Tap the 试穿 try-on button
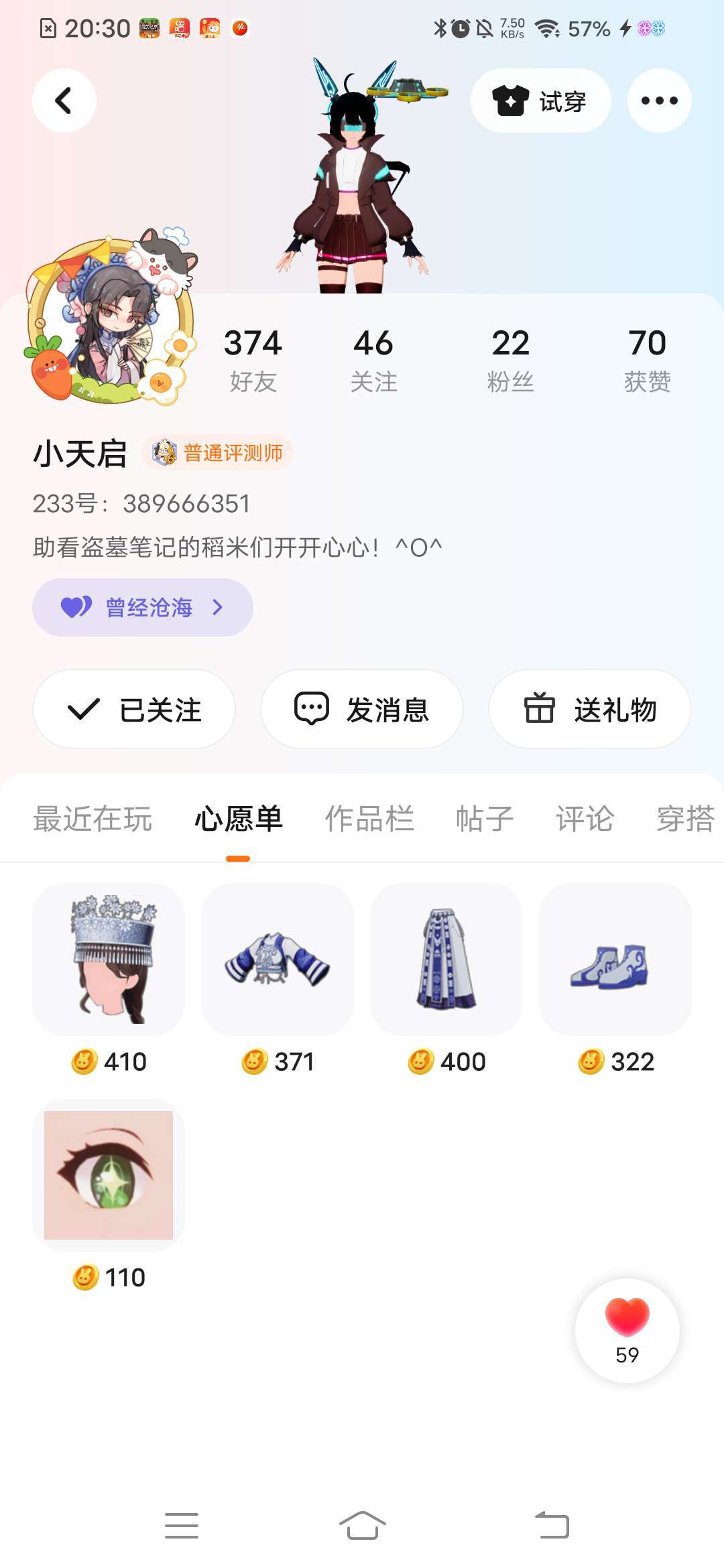The height and width of the screenshot is (1568, 724). tap(540, 101)
